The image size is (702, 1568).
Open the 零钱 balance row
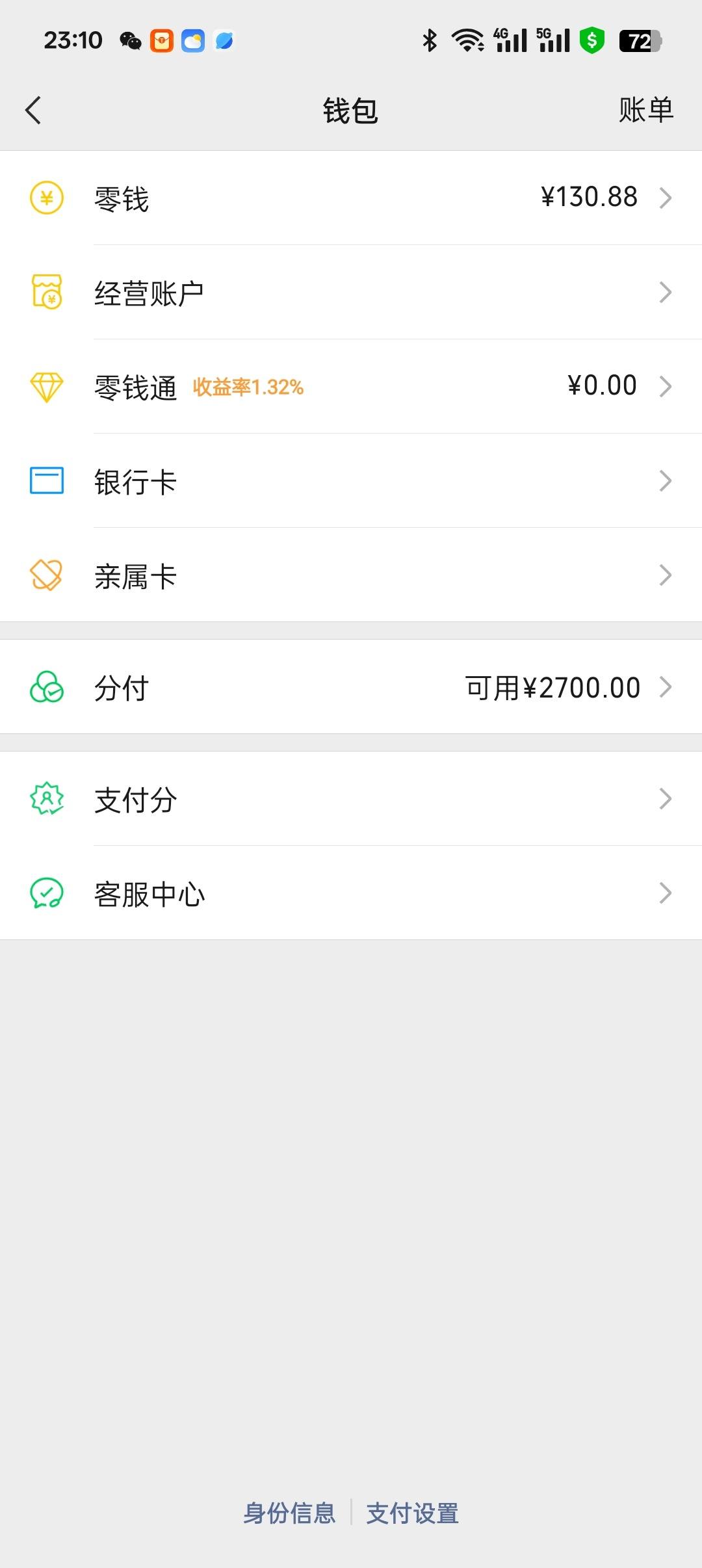(x=351, y=198)
